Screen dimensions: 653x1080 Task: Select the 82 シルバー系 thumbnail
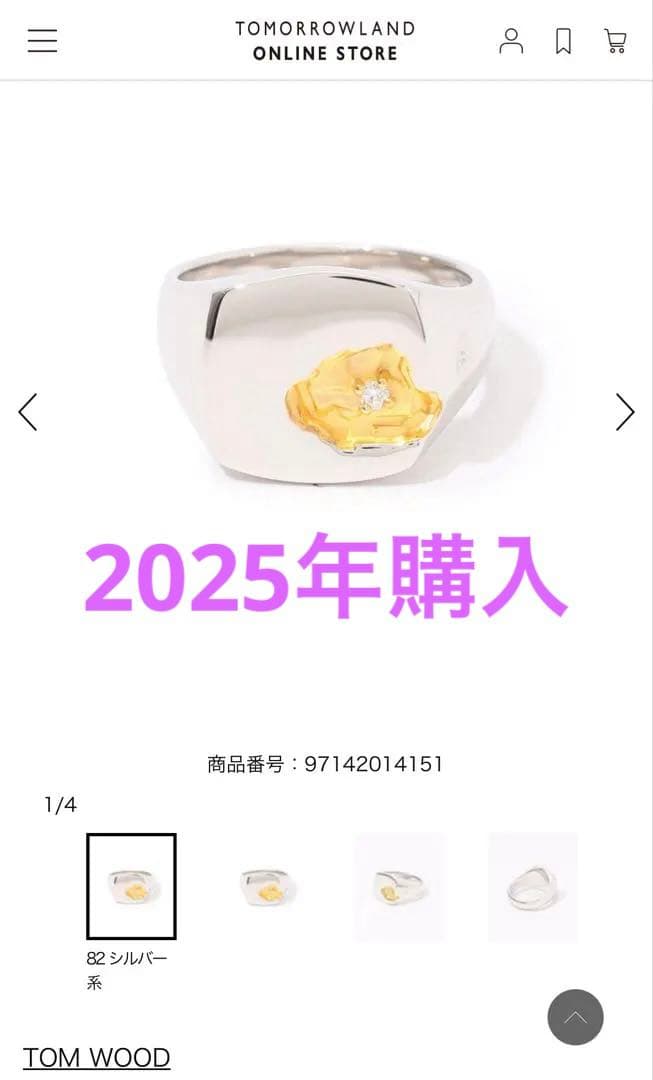click(131, 886)
